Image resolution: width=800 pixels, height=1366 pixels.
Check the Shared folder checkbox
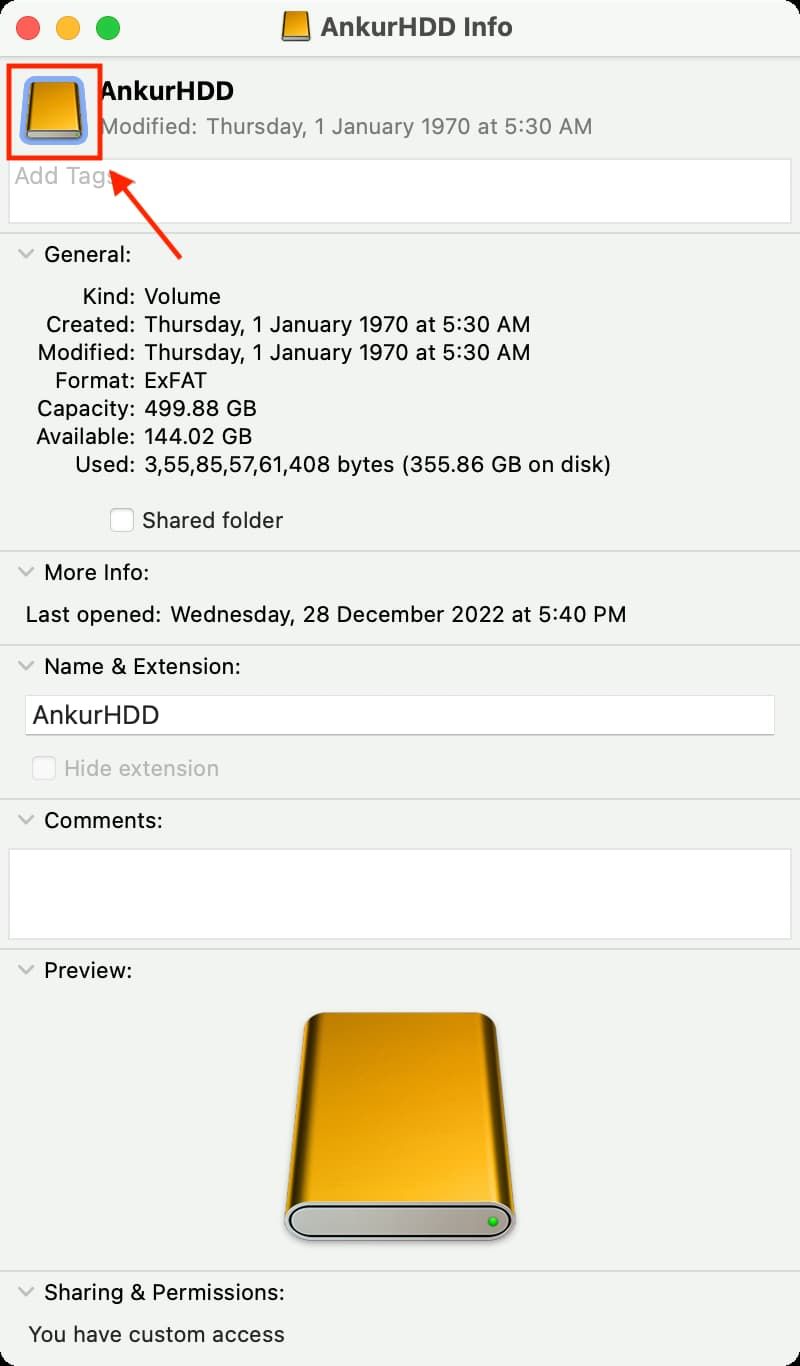pyautogui.click(x=122, y=520)
